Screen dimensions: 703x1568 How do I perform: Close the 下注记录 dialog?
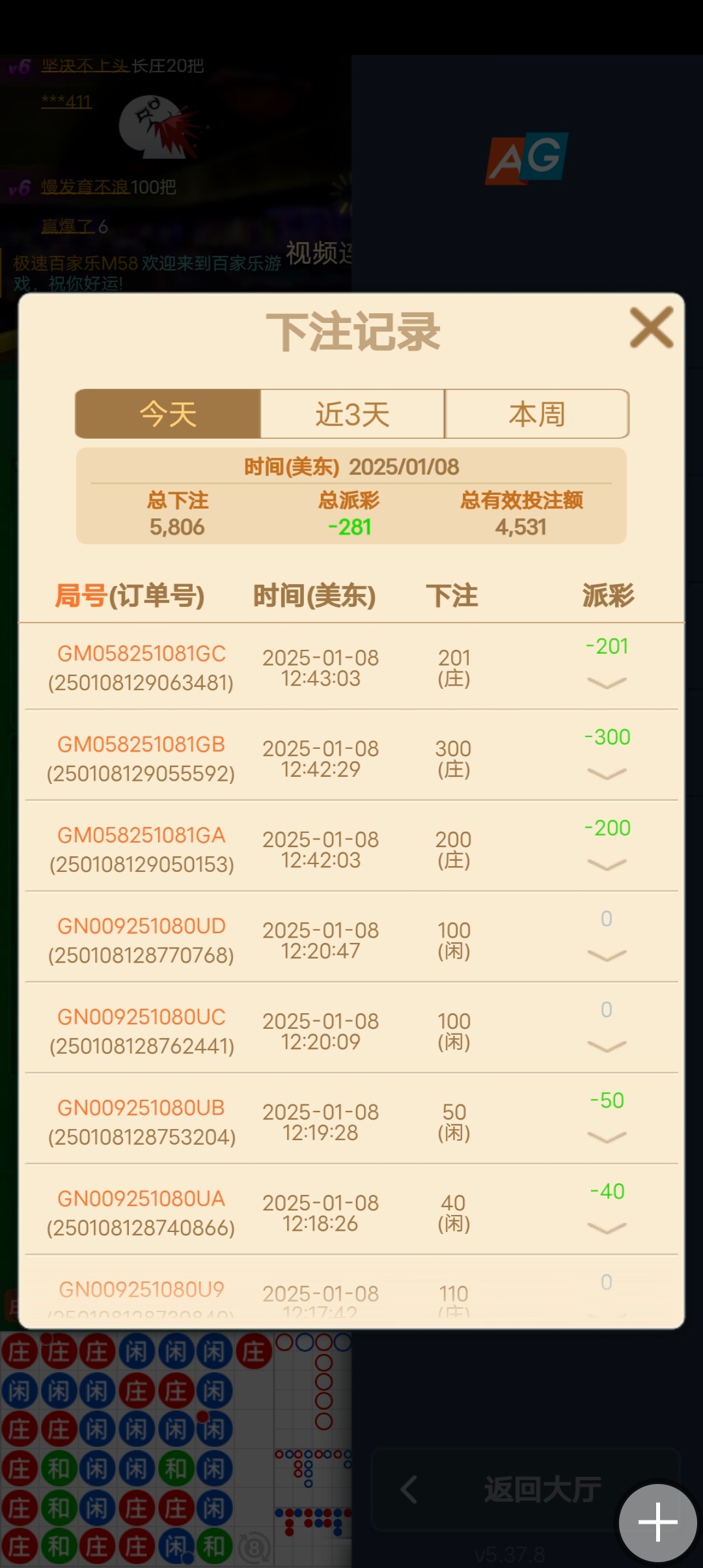pyautogui.click(x=651, y=328)
